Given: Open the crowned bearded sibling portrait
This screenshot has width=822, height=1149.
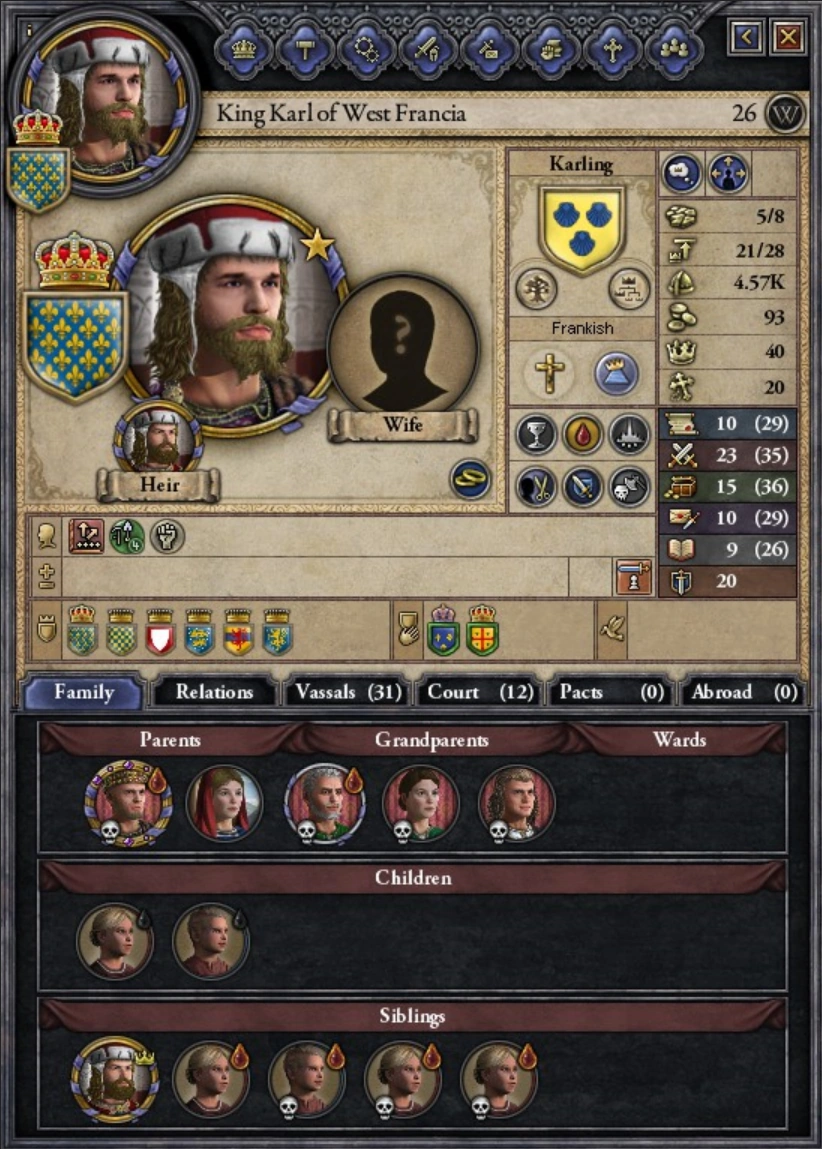Looking at the screenshot, I should [115, 1079].
